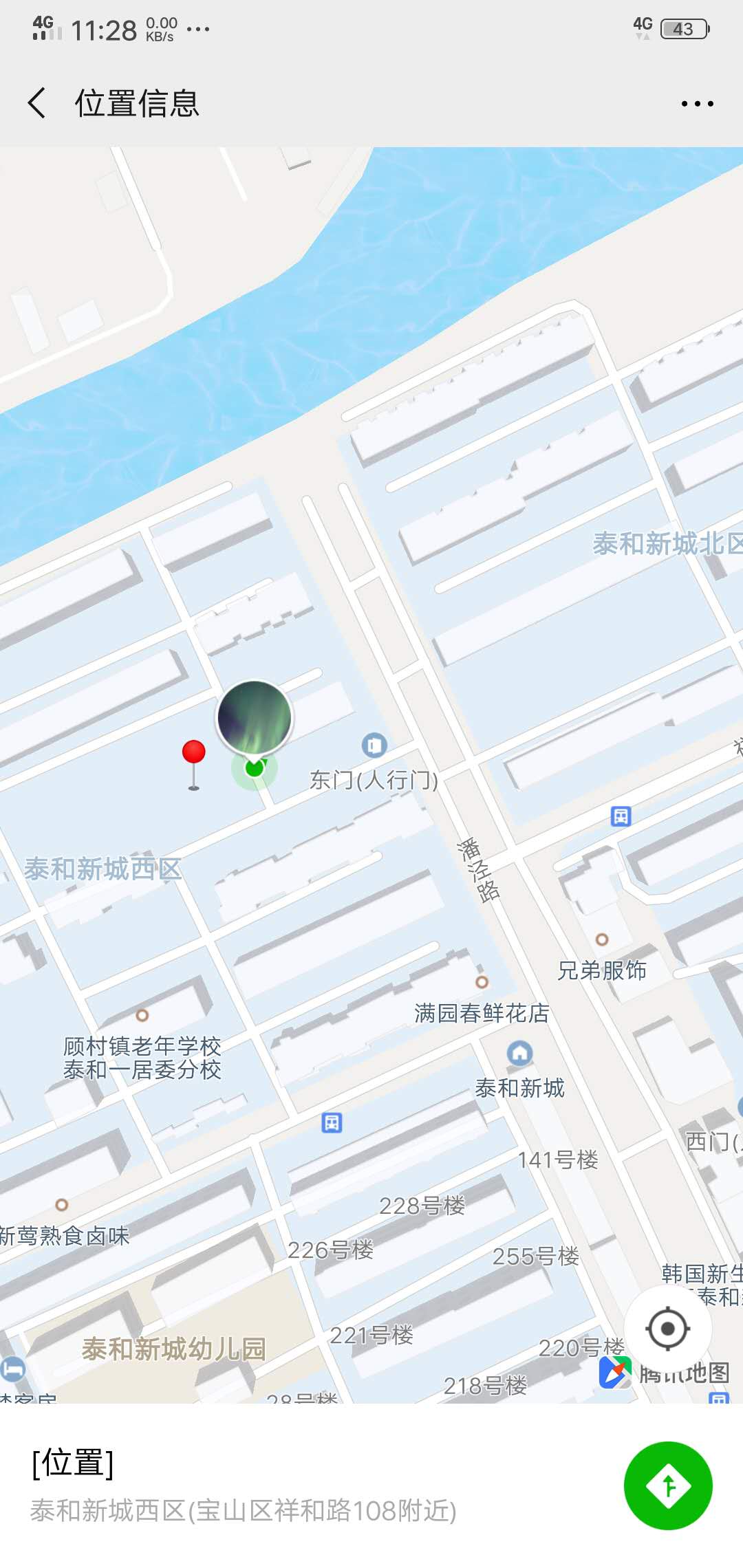743x1568 pixels.
Task: Go back from the 位置信息 screen
Action: click(x=38, y=103)
